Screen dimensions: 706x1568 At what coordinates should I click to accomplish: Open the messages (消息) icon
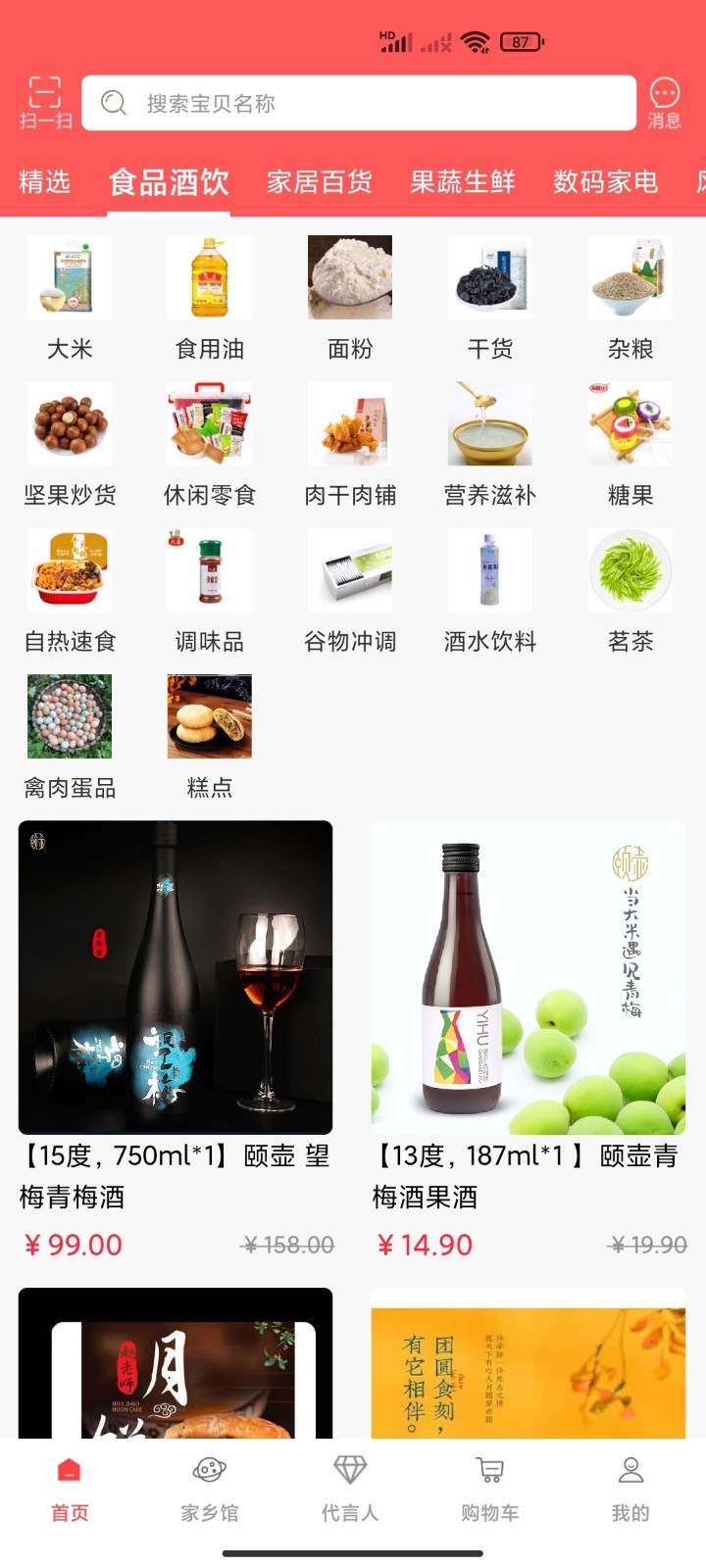[x=664, y=103]
